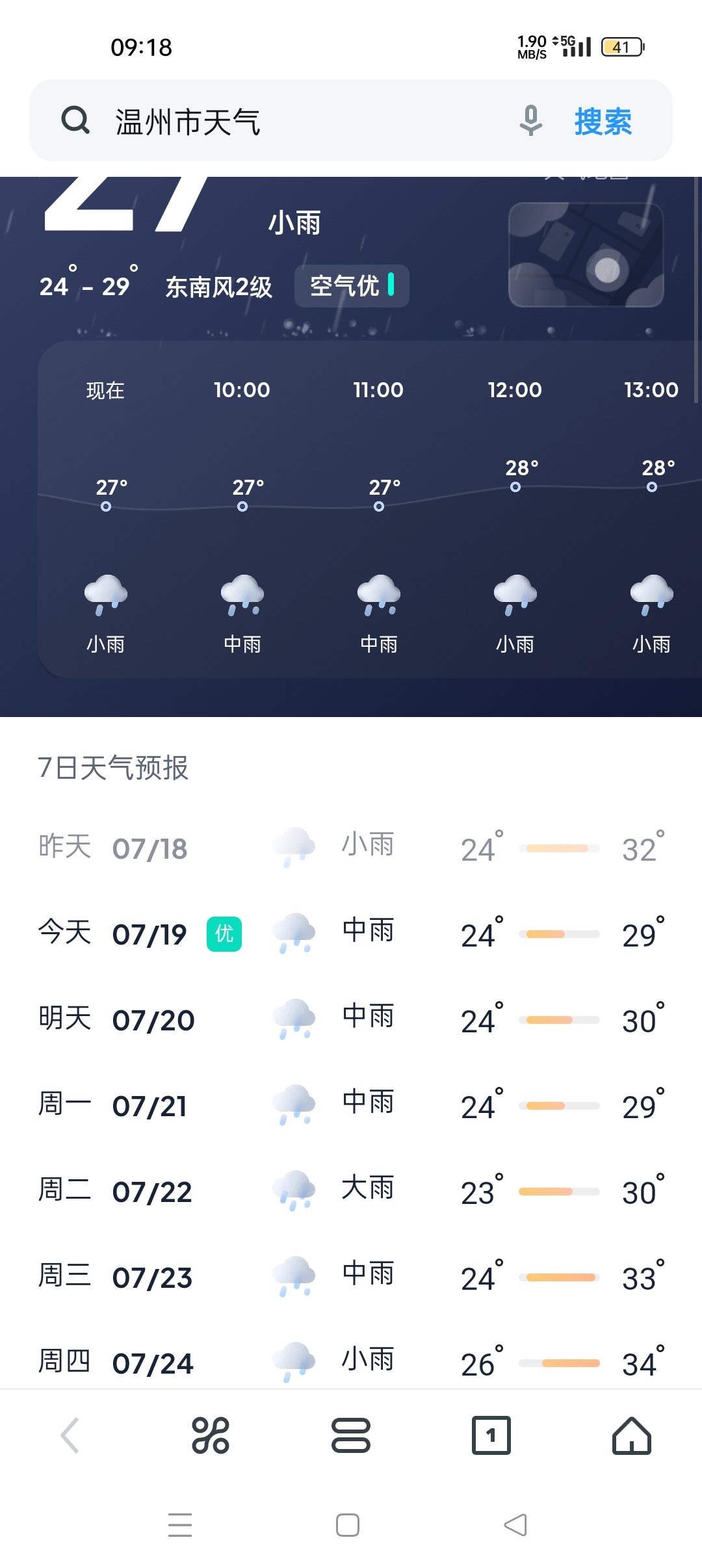Go to the browser home page

tap(632, 1435)
